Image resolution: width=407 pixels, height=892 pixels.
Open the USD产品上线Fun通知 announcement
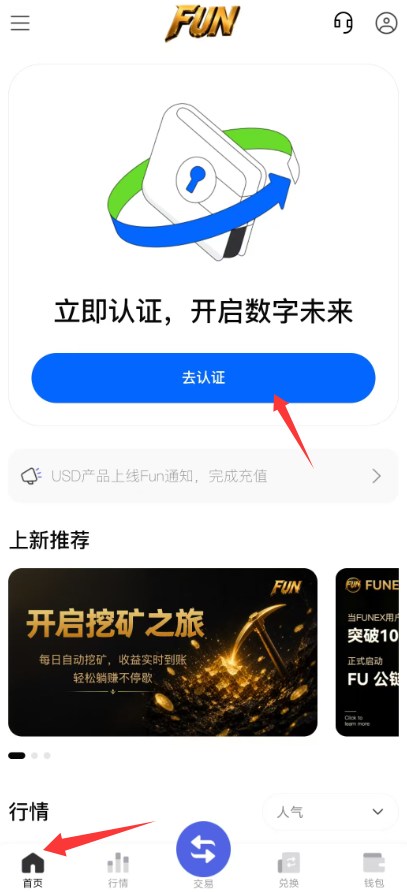click(203, 476)
